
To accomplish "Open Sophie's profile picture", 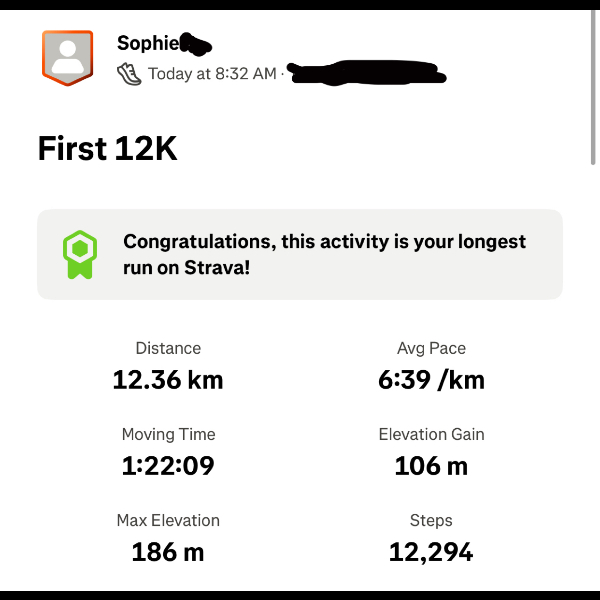I will coord(67,56).
